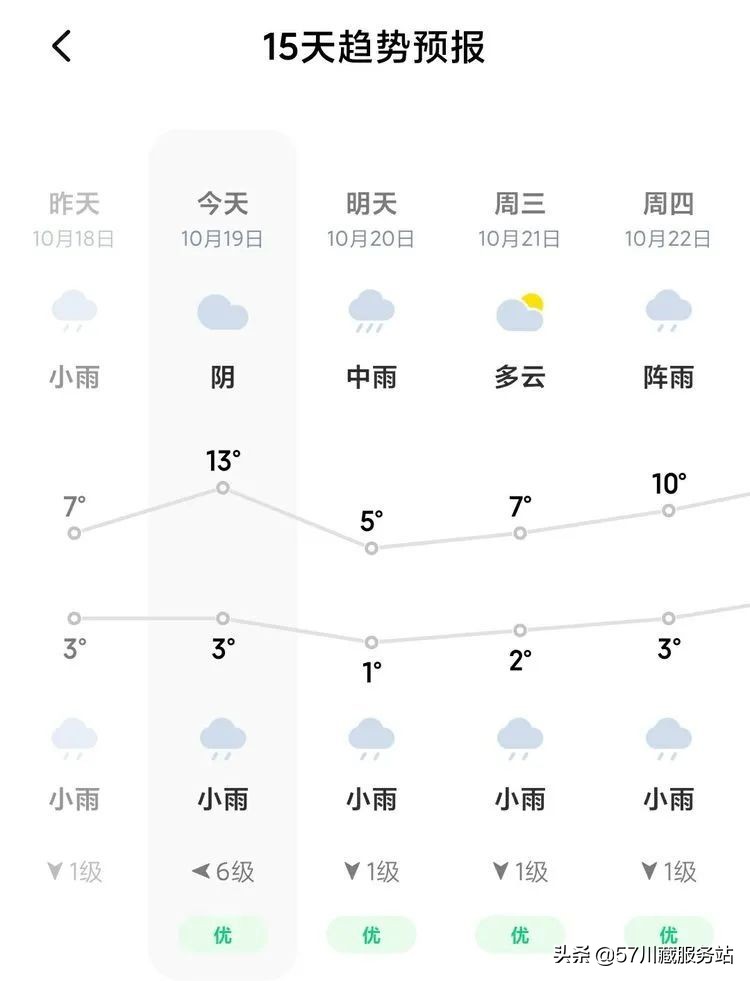Tap the wind direction arrow showing 6级 today

click(222, 871)
